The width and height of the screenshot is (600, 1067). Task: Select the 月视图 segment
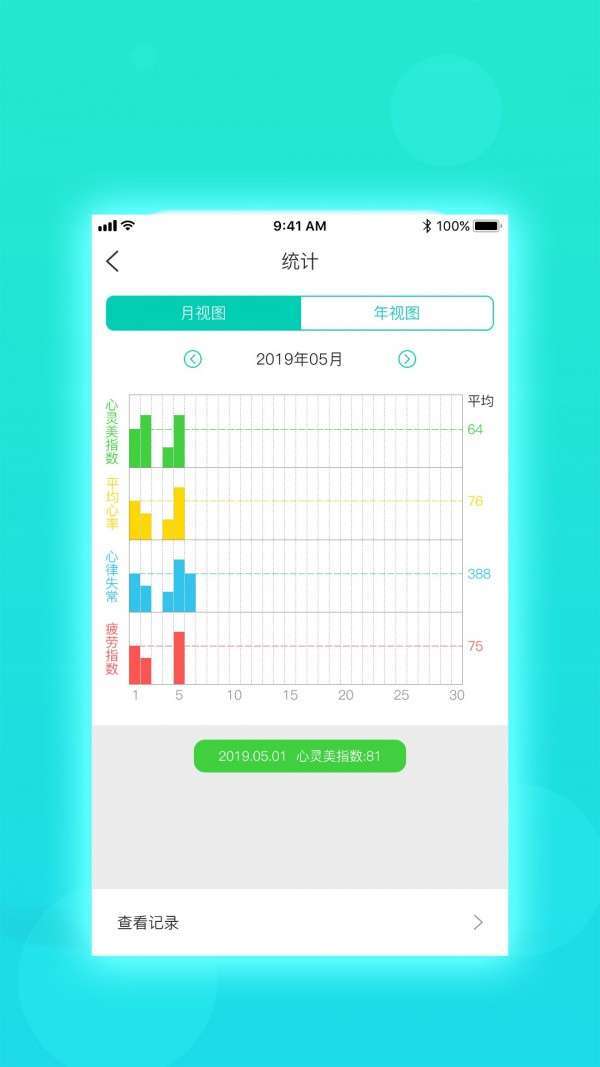tap(203, 313)
